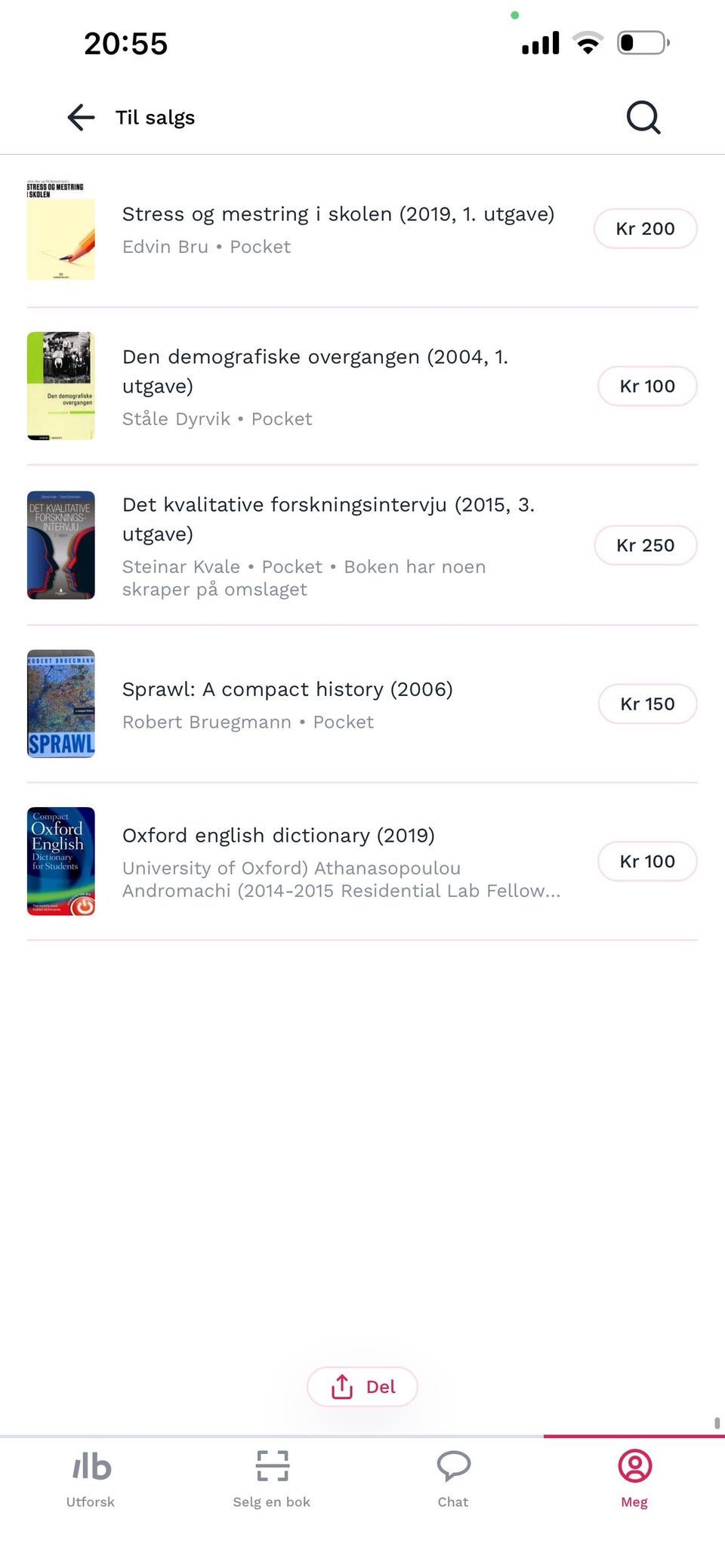The height and width of the screenshot is (1568, 725).
Task: Tap the Kr 150 price for Sprawl
Action: coord(647,704)
